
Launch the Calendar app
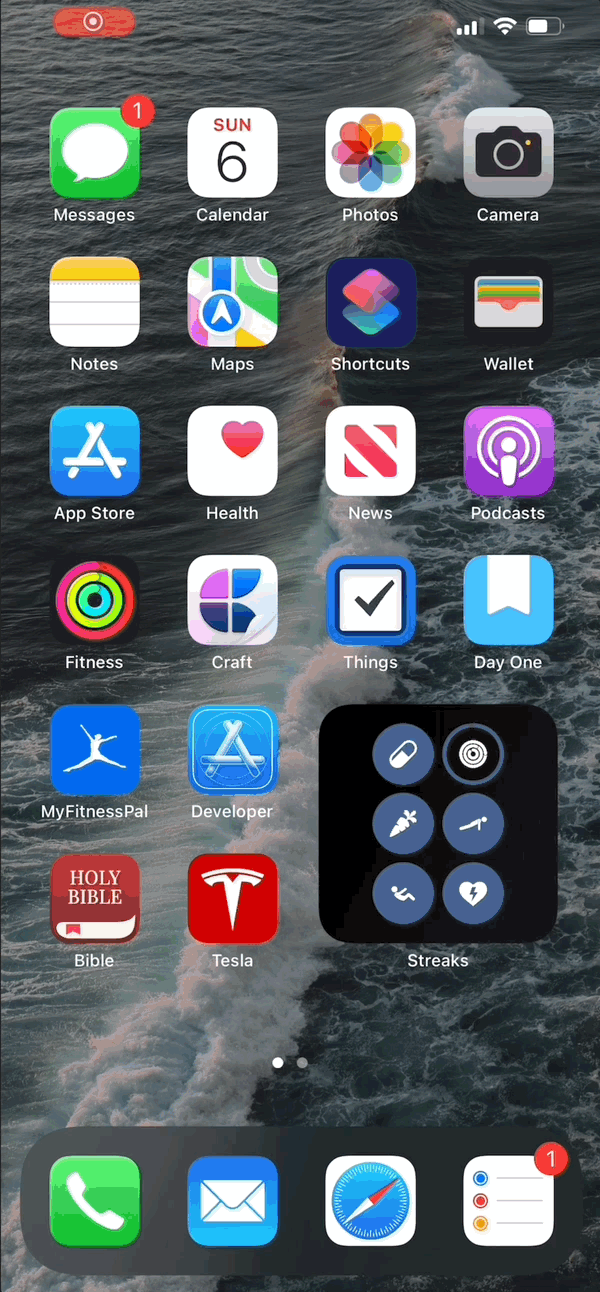pos(232,153)
